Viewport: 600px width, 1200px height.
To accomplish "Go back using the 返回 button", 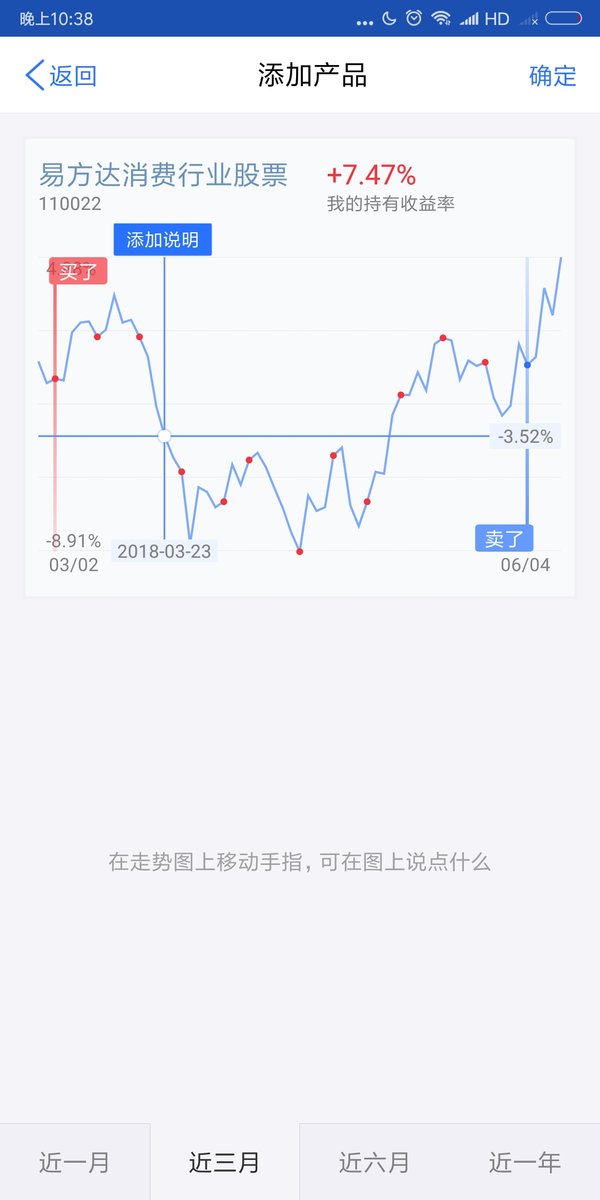I will pyautogui.click(x=61, y=76).
